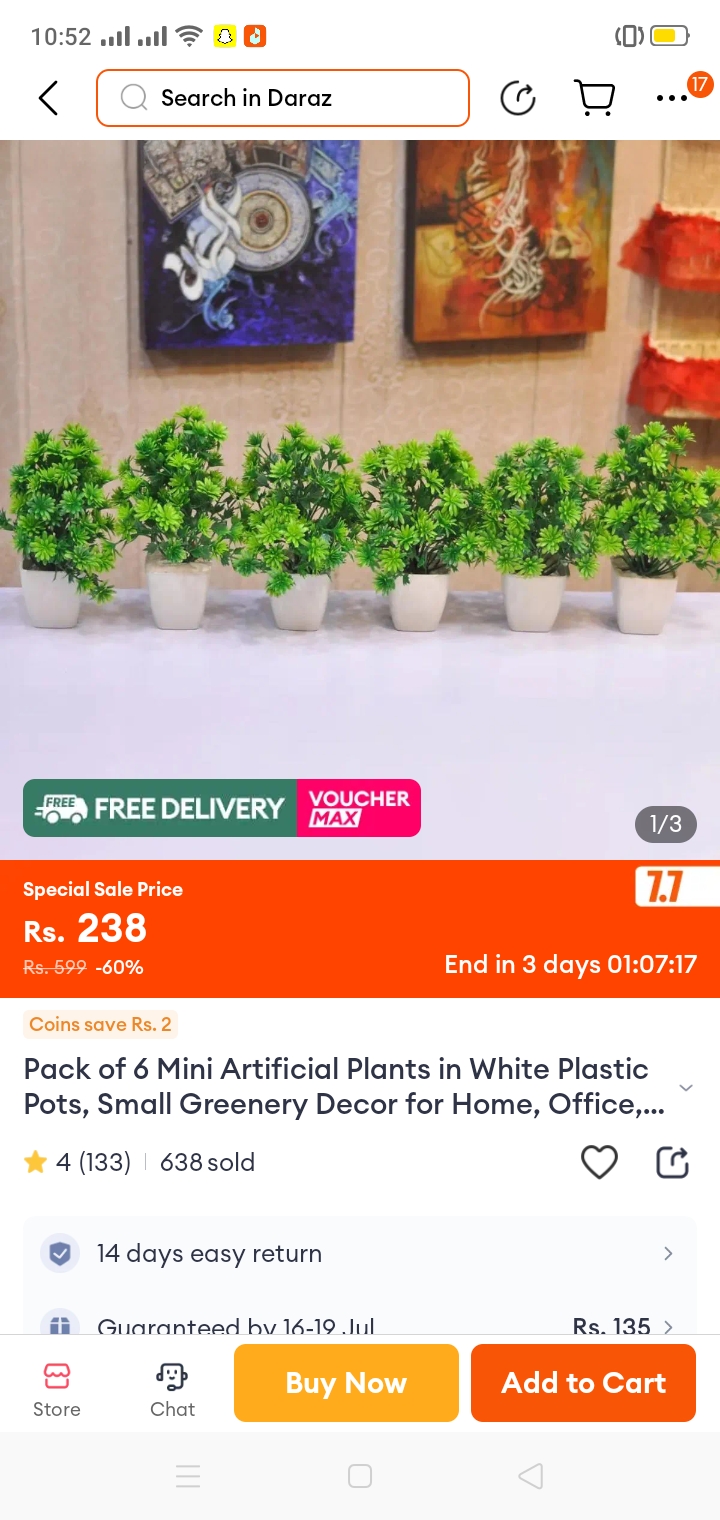Image resolution: width=720 pixels, height=1520 pixels.
Task: Tap Buy Now
Action: click(346, 1383)
